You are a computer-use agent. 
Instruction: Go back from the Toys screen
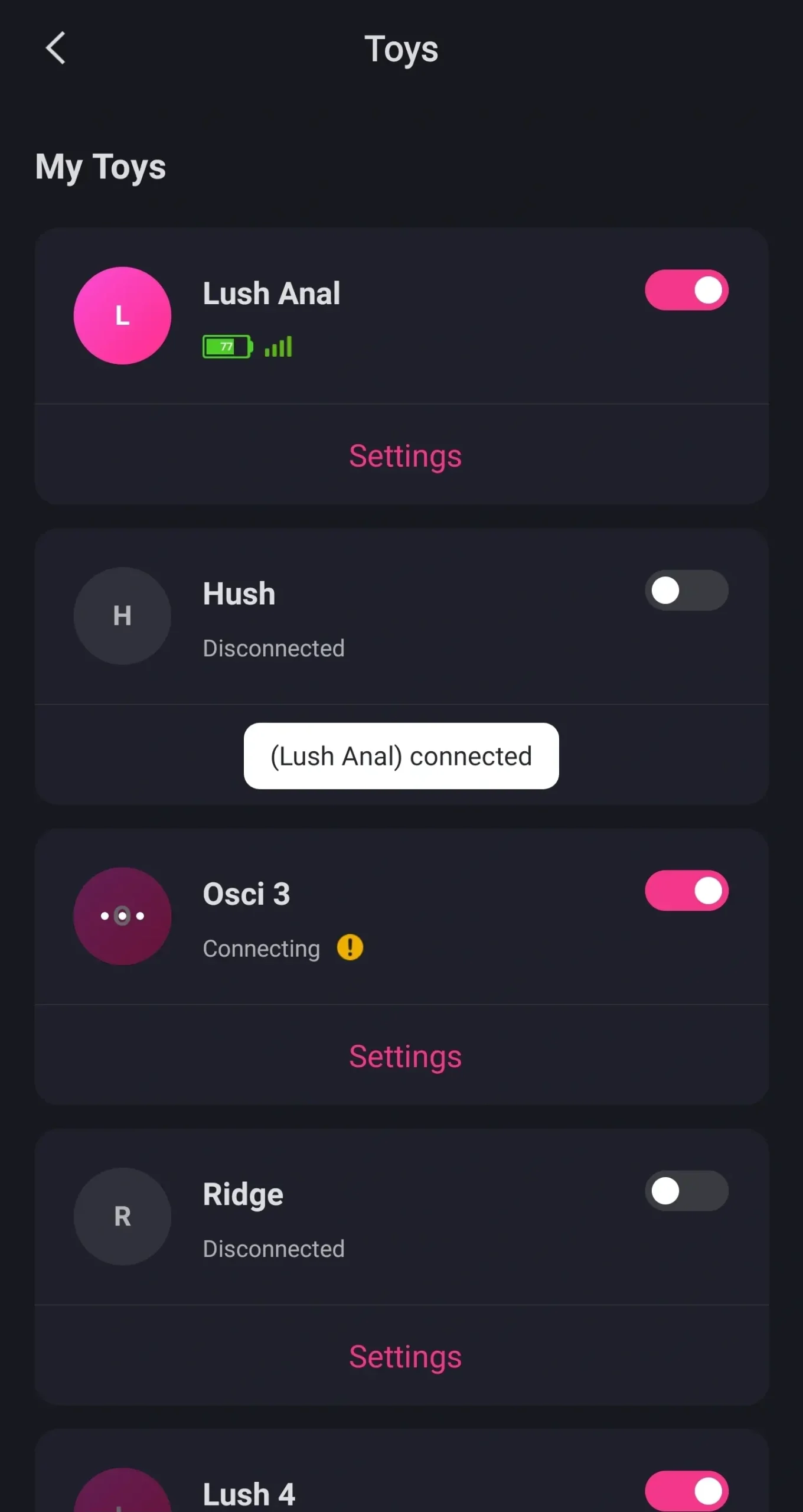tap(56, 48)
